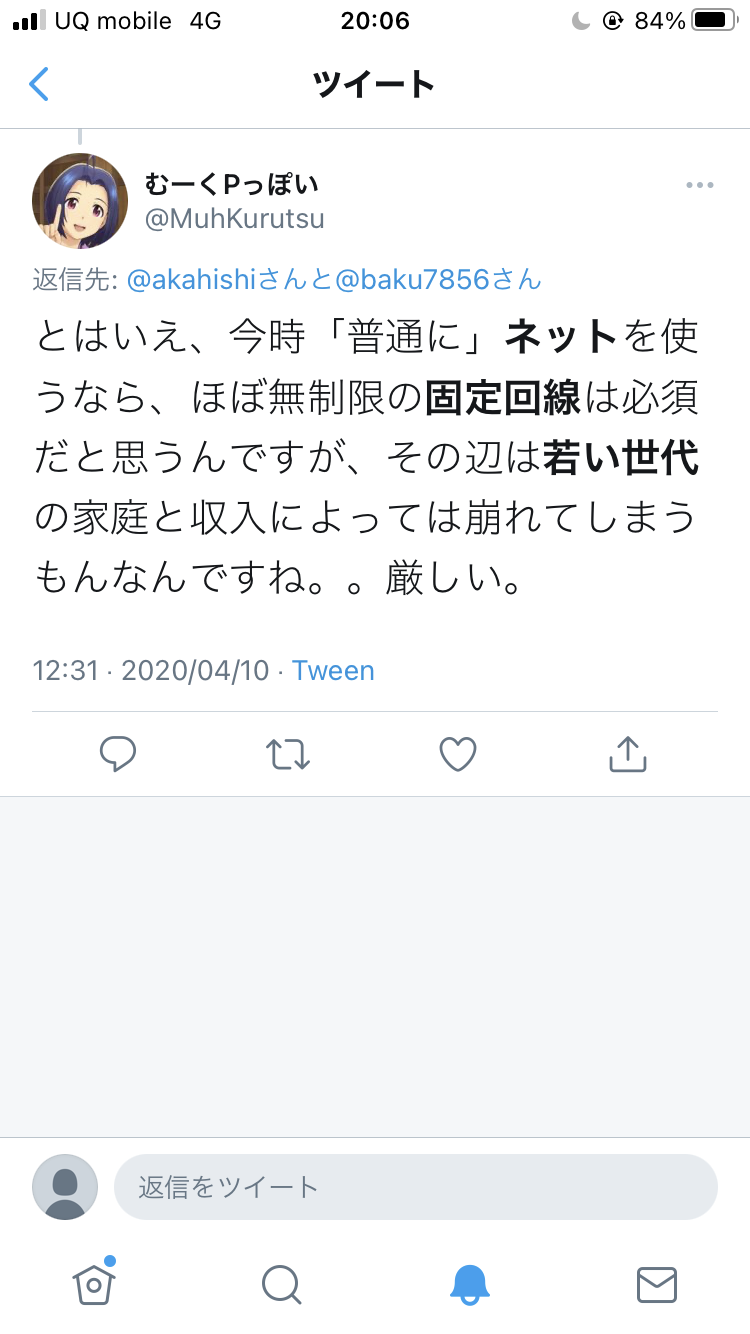750x1334 pixels.
Task: Reply to this tweet via speech bubble
Action: (118, 754)
